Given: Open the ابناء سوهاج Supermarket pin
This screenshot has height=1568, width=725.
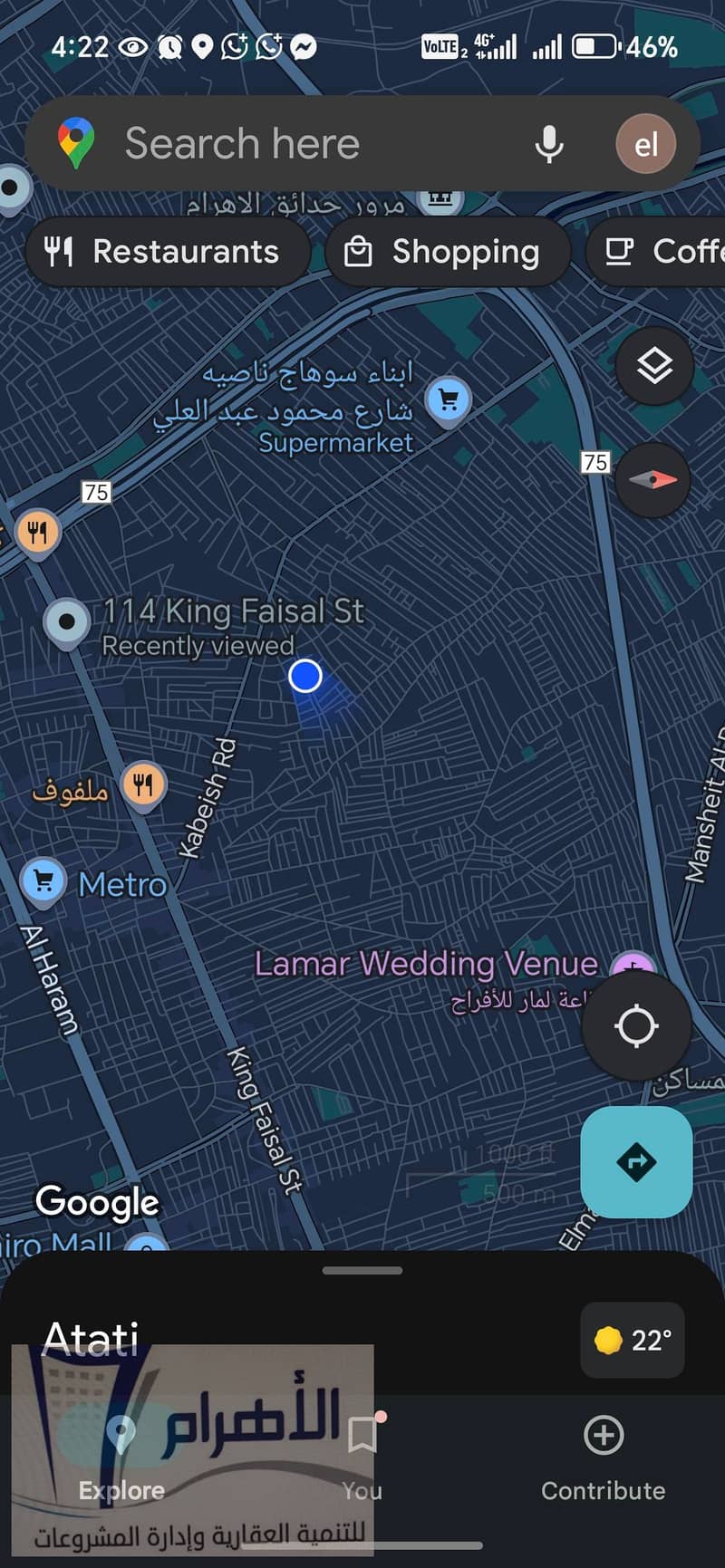Looking at the screenshot, I should (448, 399).
